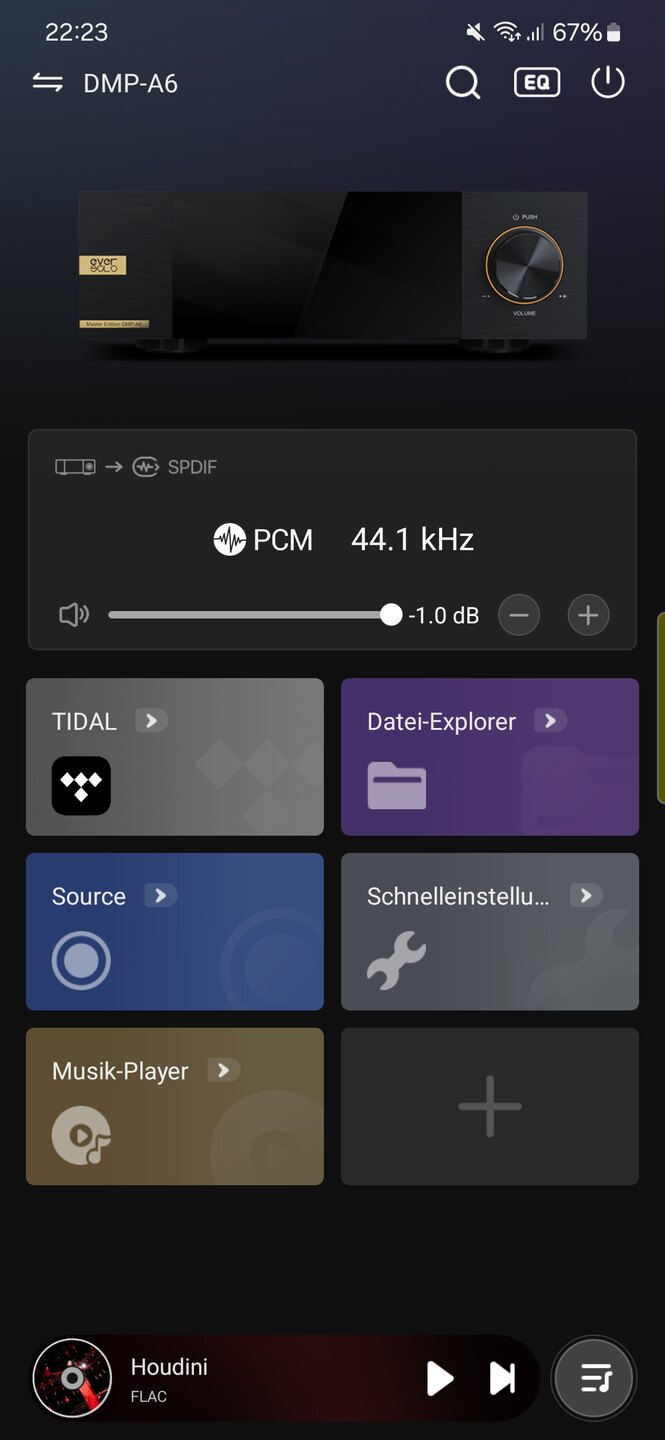Mute the volume with the speaker icon

[x=74, y=615]
